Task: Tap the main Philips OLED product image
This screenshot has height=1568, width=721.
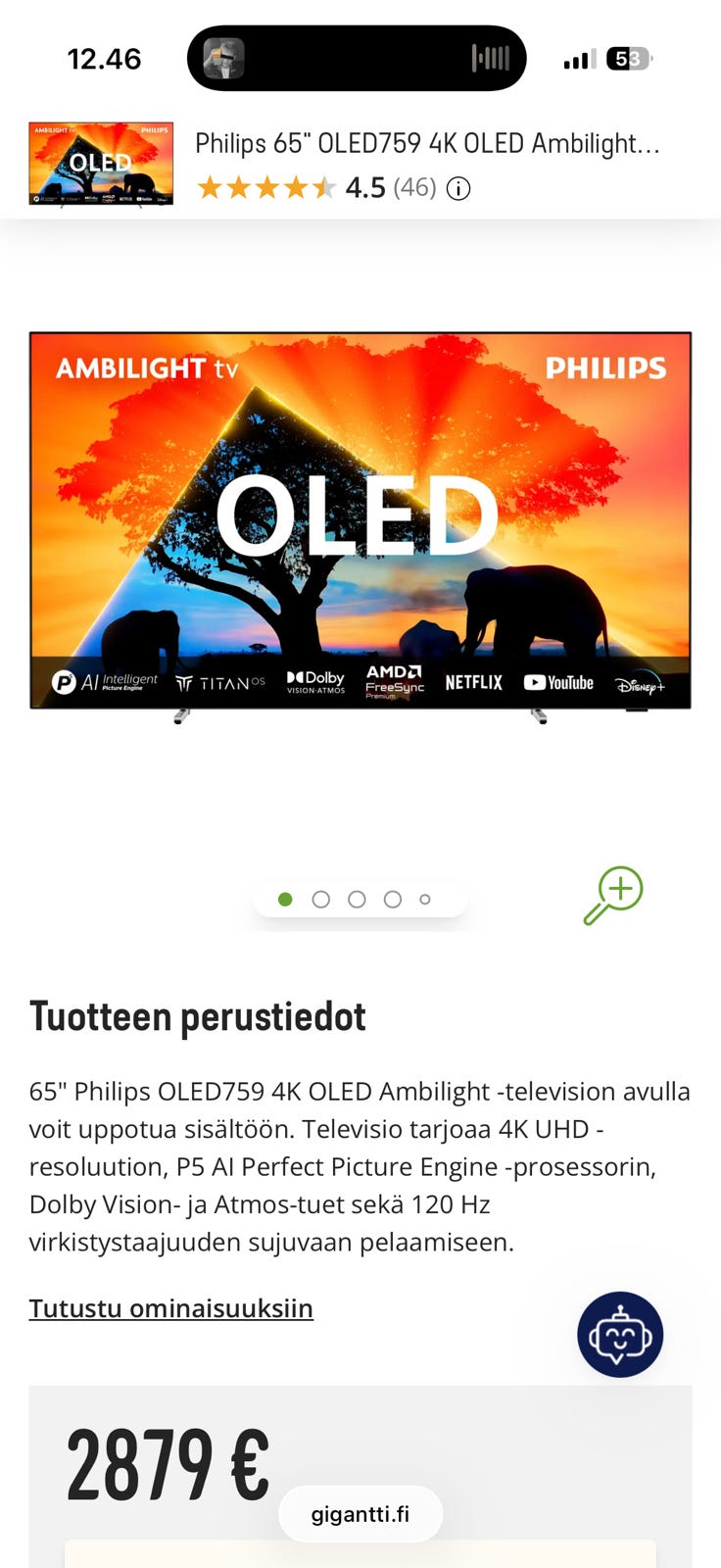Action: pyautogui.click(x=360, y=522)
